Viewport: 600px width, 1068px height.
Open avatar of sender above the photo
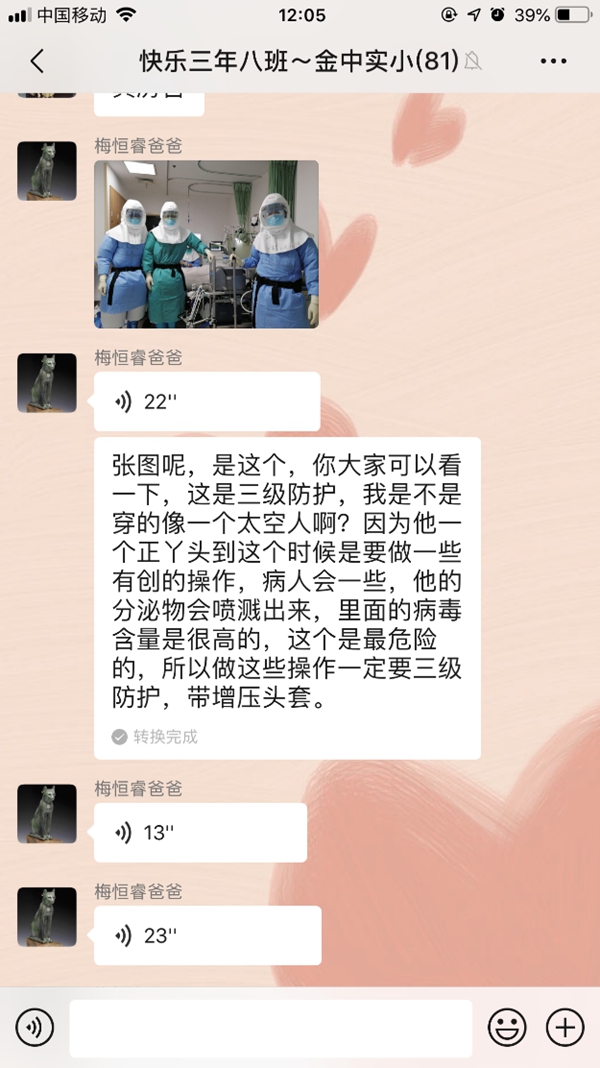click(47, 171)
